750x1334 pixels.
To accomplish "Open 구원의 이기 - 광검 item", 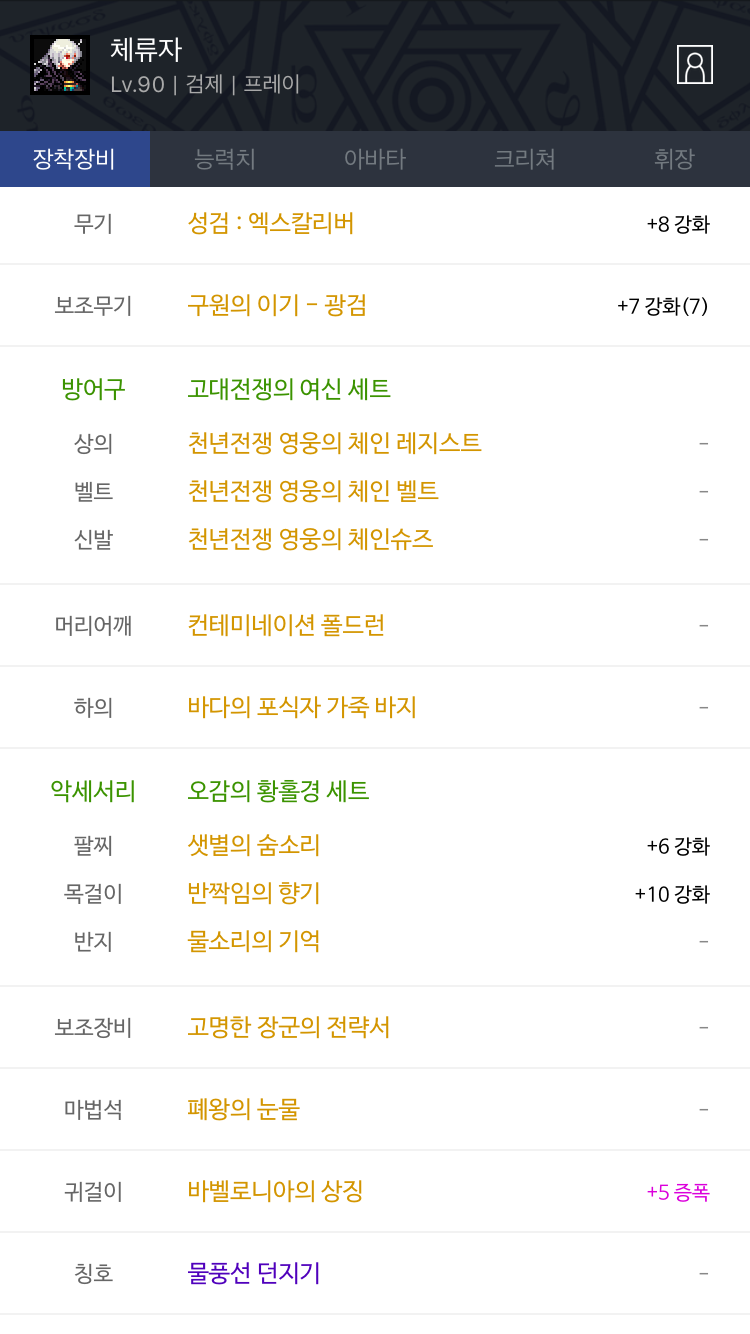I will 277,305.
